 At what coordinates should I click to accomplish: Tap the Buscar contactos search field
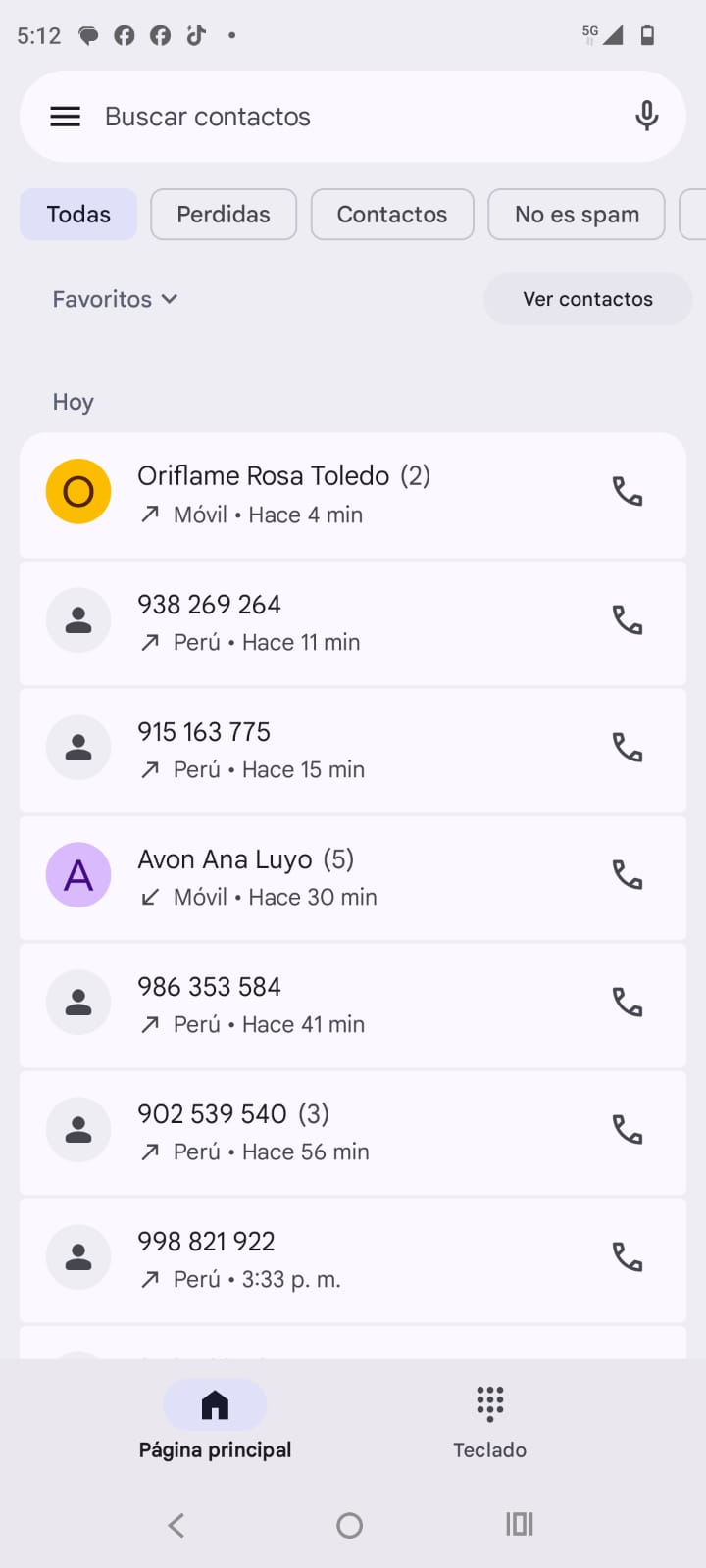click(343, 117)
